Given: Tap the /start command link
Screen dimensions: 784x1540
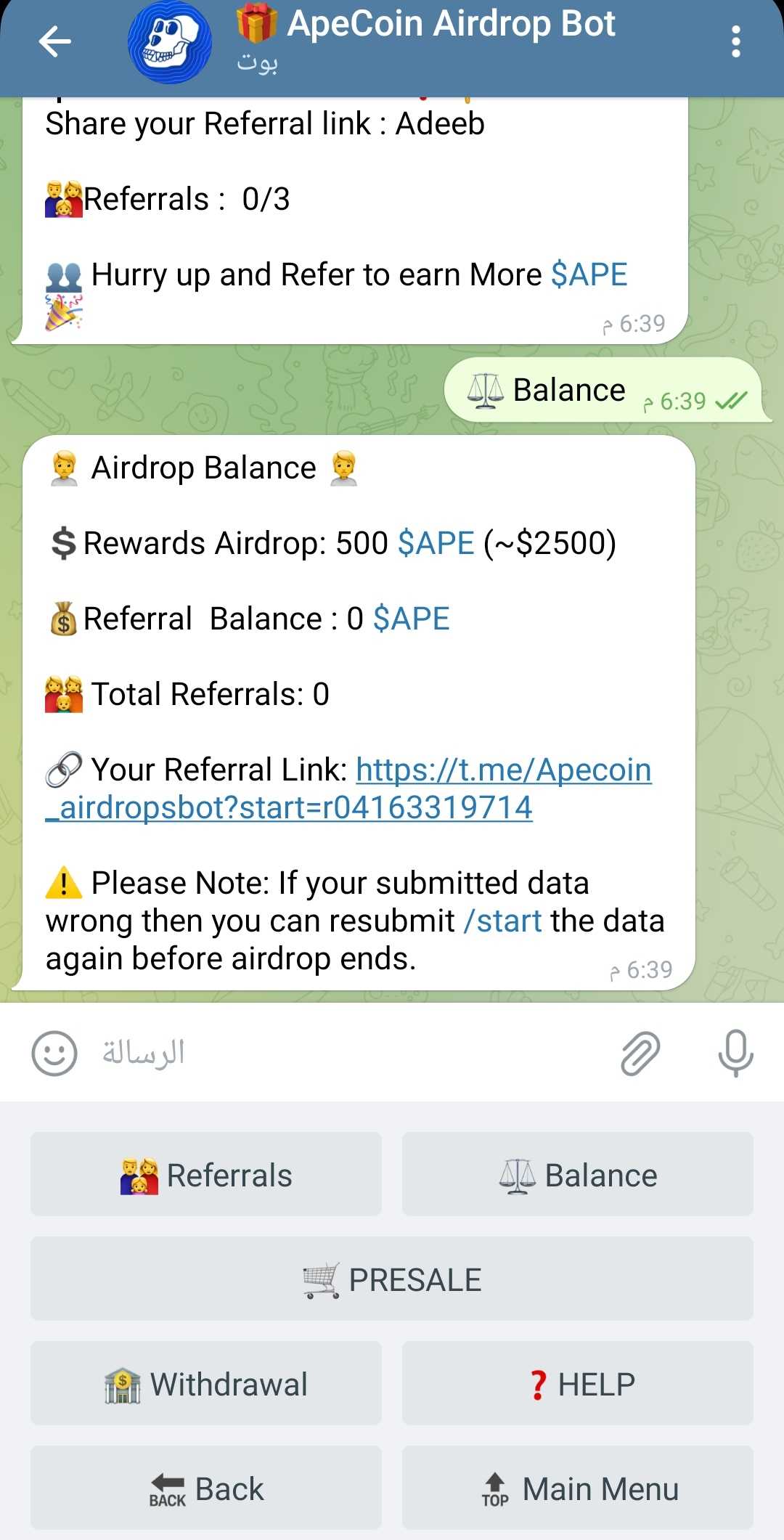Looking at the screenshot, I should point(503,921).
